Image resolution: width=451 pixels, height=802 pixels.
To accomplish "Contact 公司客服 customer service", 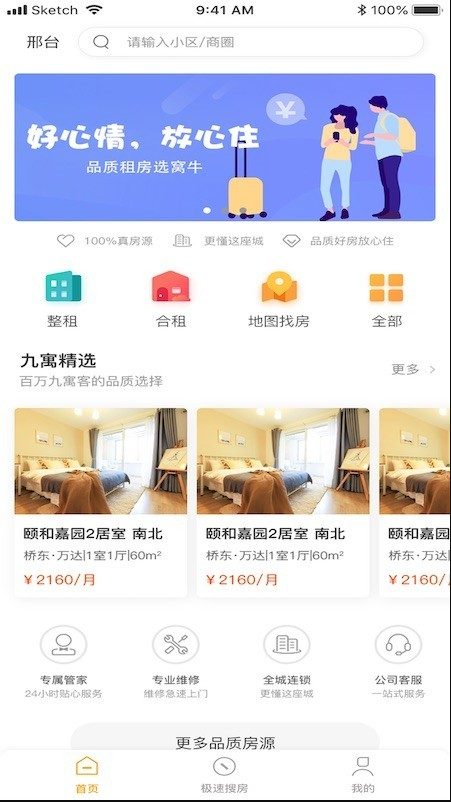I will (398, 662).
